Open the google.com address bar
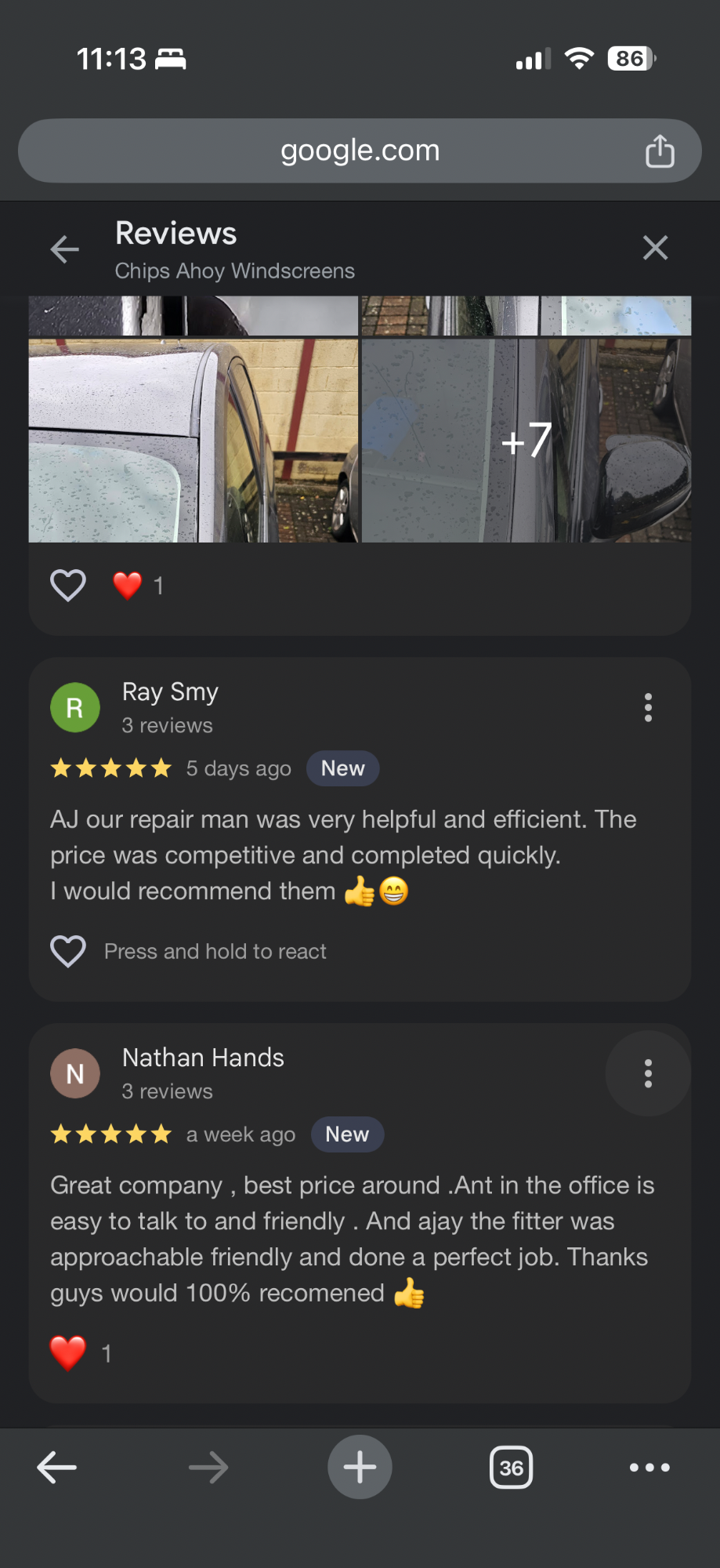Image resolution: width=720 pixels, height=1568 pixels. click(x=360, y=151)
